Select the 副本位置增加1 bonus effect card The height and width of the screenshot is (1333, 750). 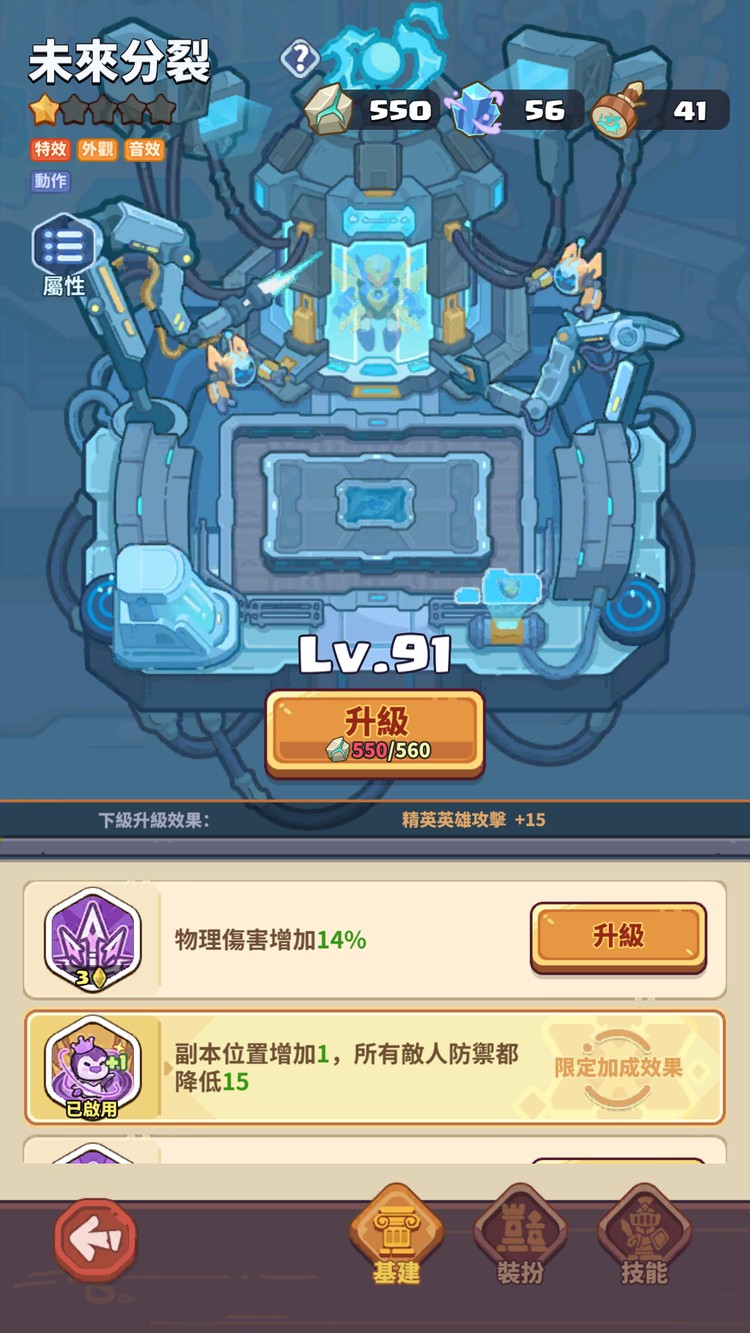(x=375, y=1068)
